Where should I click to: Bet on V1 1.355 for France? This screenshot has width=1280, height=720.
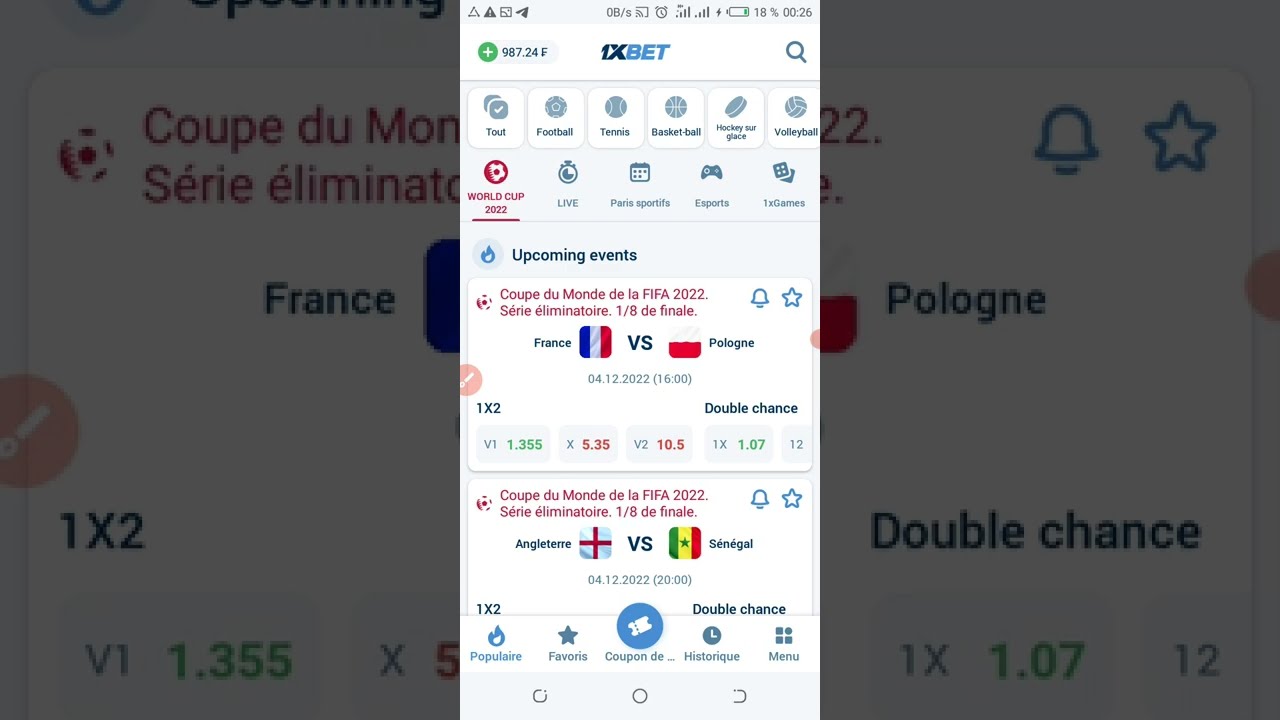513,444
